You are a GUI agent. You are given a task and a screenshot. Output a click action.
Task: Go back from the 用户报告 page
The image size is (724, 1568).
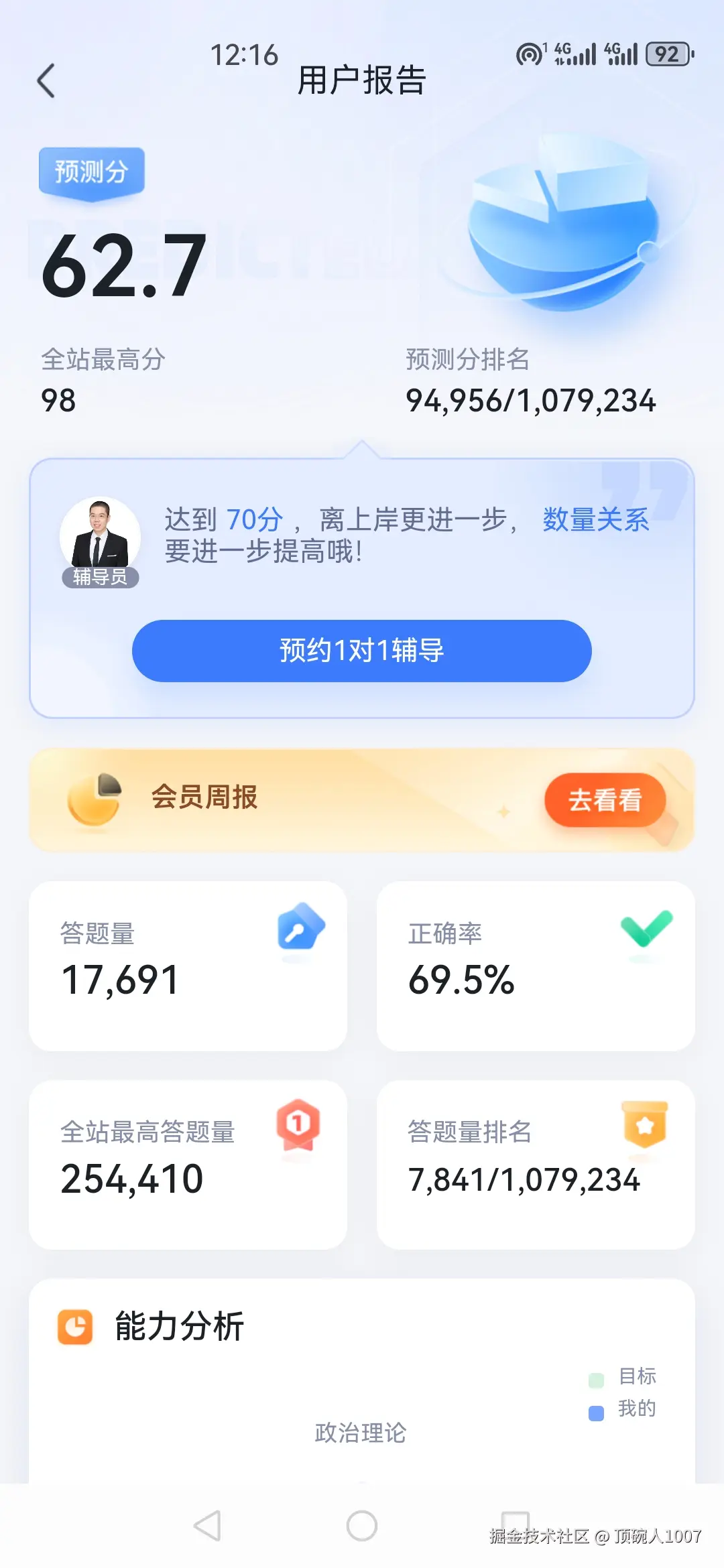(46, 81)
